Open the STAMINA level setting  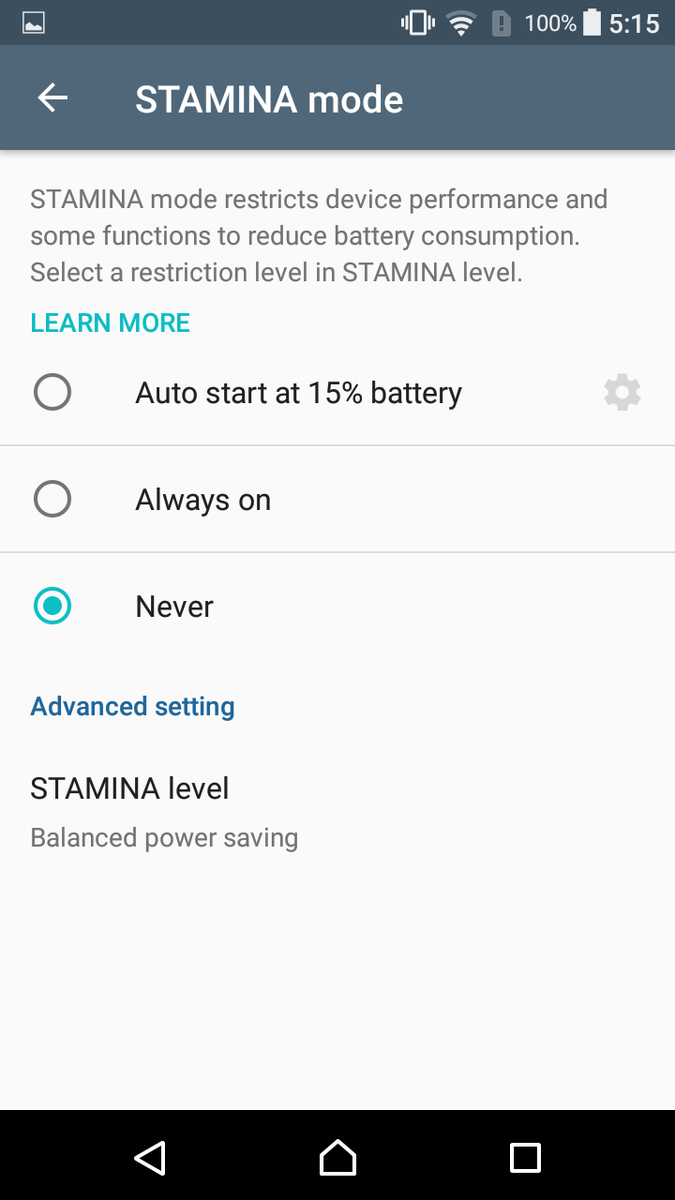(x=337, y=812)
